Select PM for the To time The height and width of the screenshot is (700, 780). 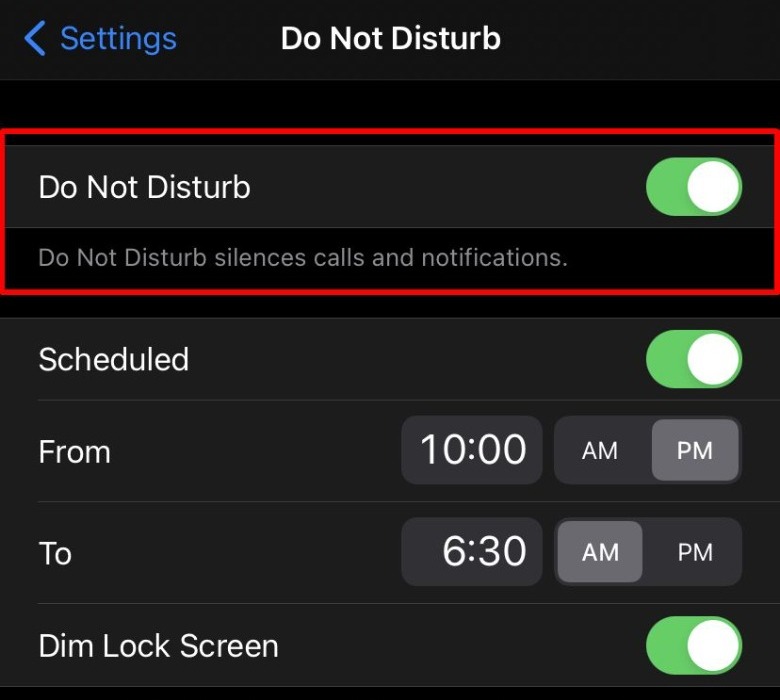(x=695, y=552)
